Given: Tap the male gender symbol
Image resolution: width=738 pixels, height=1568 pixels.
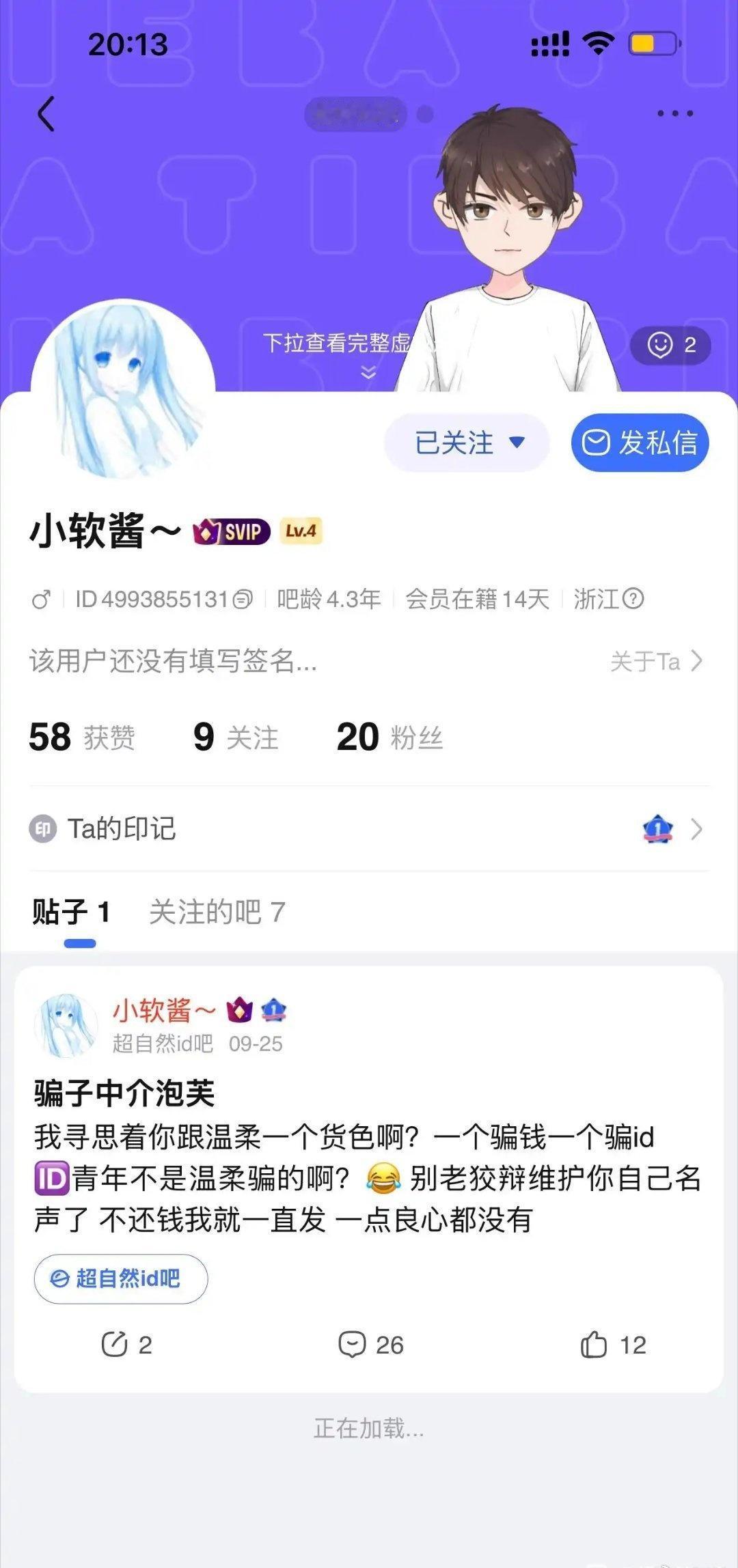Looking at the screenshot, I should click(x=39, y=600).
